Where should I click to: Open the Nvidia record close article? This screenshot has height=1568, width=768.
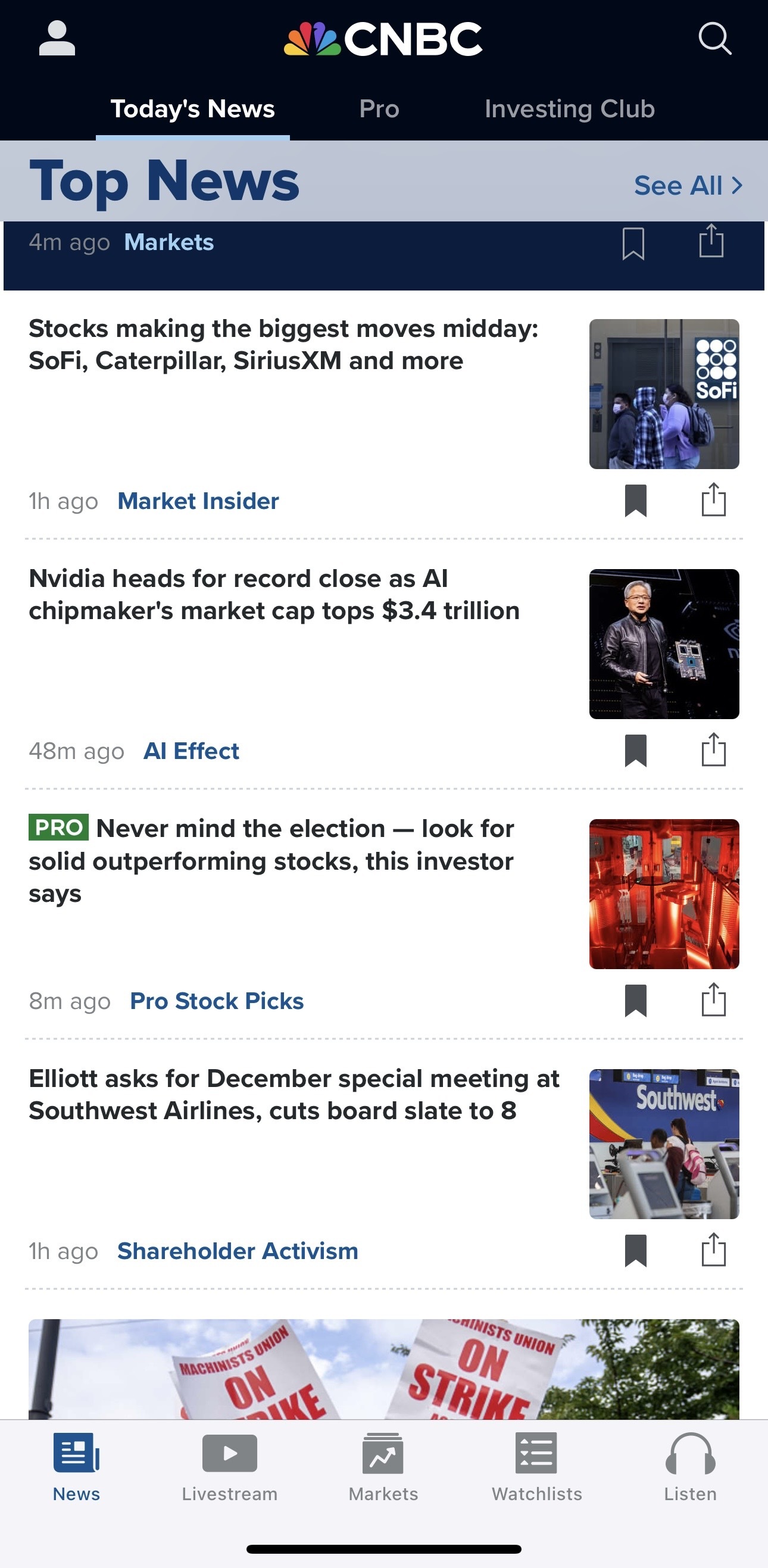(x=274, y=595)
